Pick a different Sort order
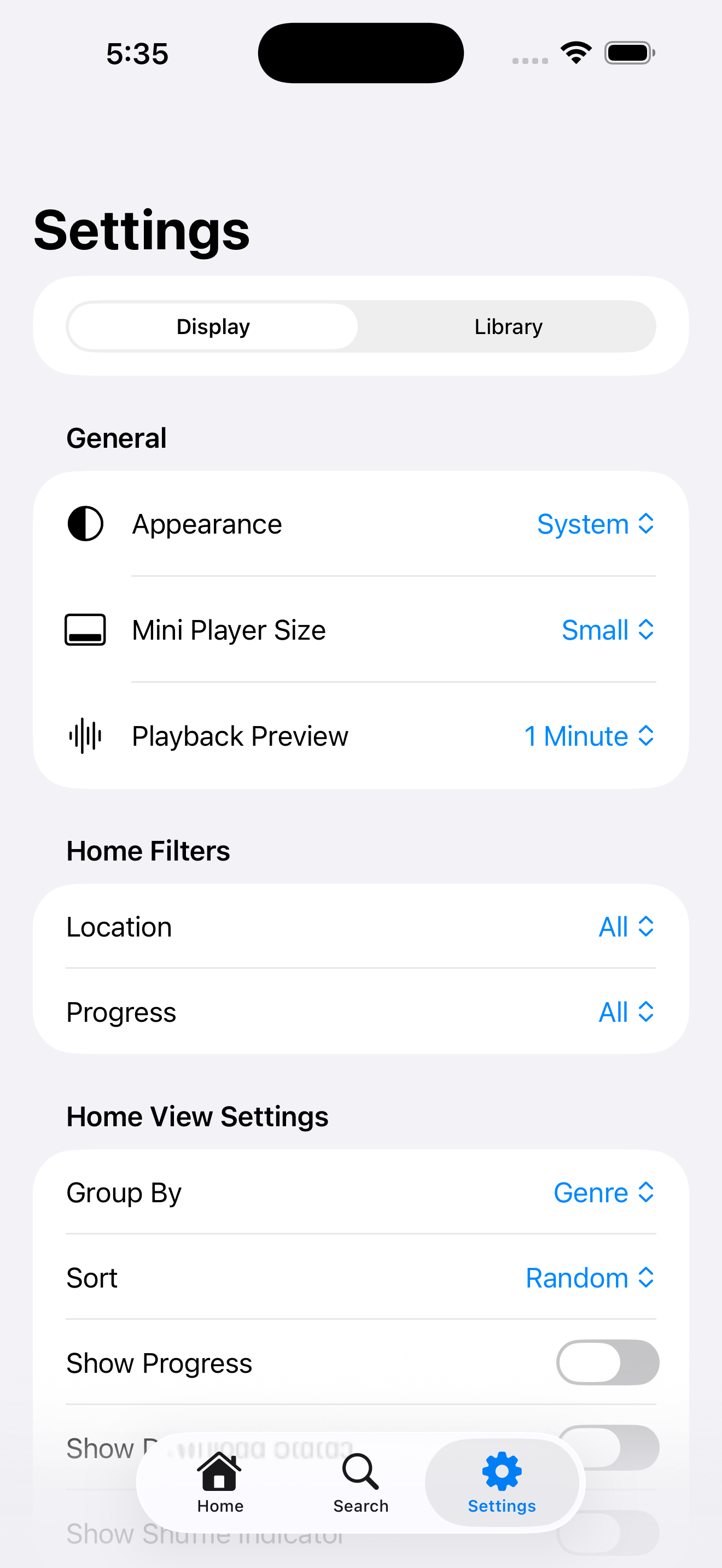The height and width of the screenshot is (1568, 722). tap(589, 1278)
